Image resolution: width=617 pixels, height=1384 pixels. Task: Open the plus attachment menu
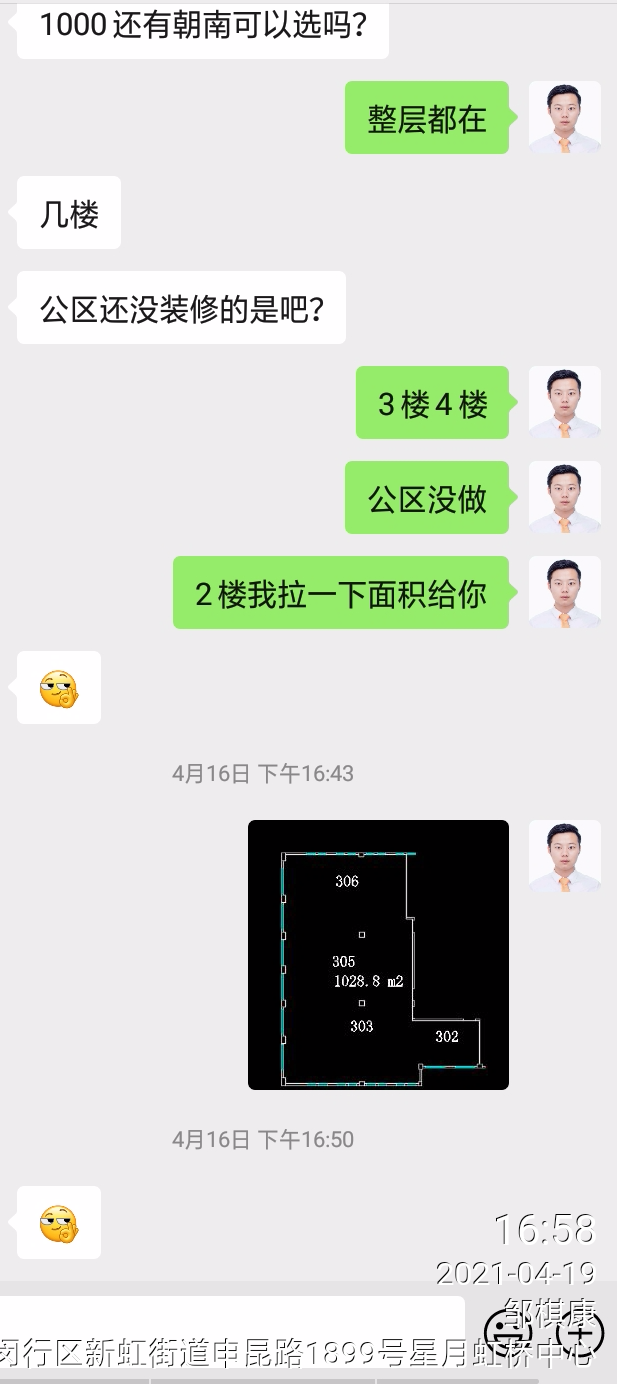click(581, 1331)
